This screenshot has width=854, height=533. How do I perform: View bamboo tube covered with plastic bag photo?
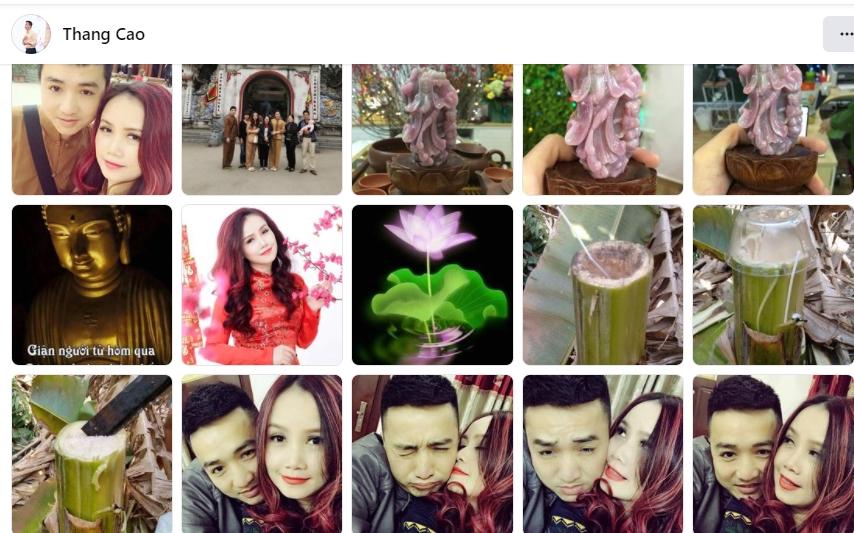coord(773,285)
